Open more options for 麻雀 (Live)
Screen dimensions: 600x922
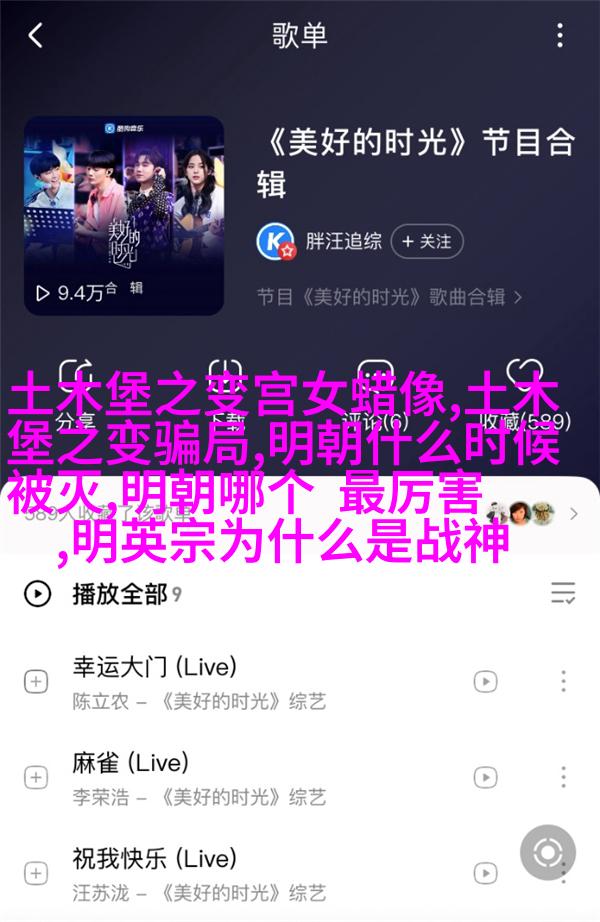pos(563,779)
